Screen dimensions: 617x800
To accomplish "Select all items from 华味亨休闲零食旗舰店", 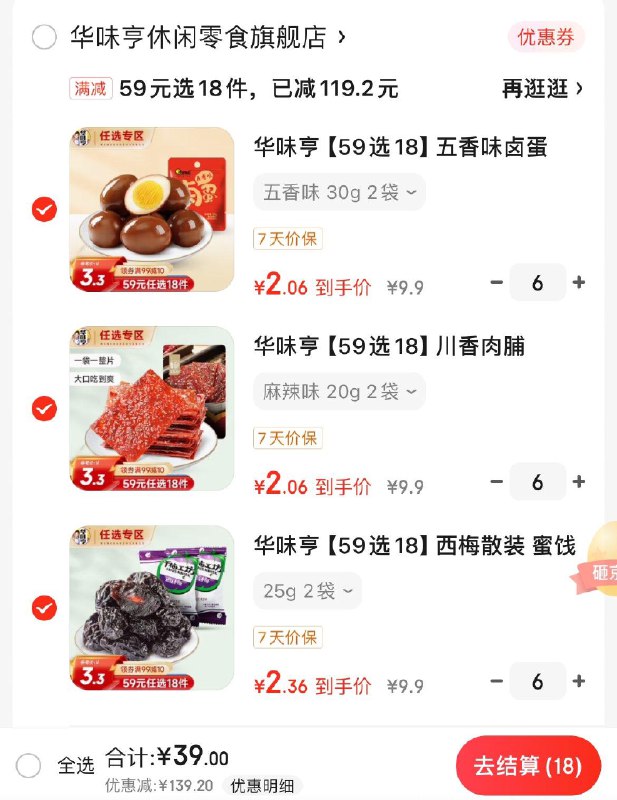I will click(44, 38).
